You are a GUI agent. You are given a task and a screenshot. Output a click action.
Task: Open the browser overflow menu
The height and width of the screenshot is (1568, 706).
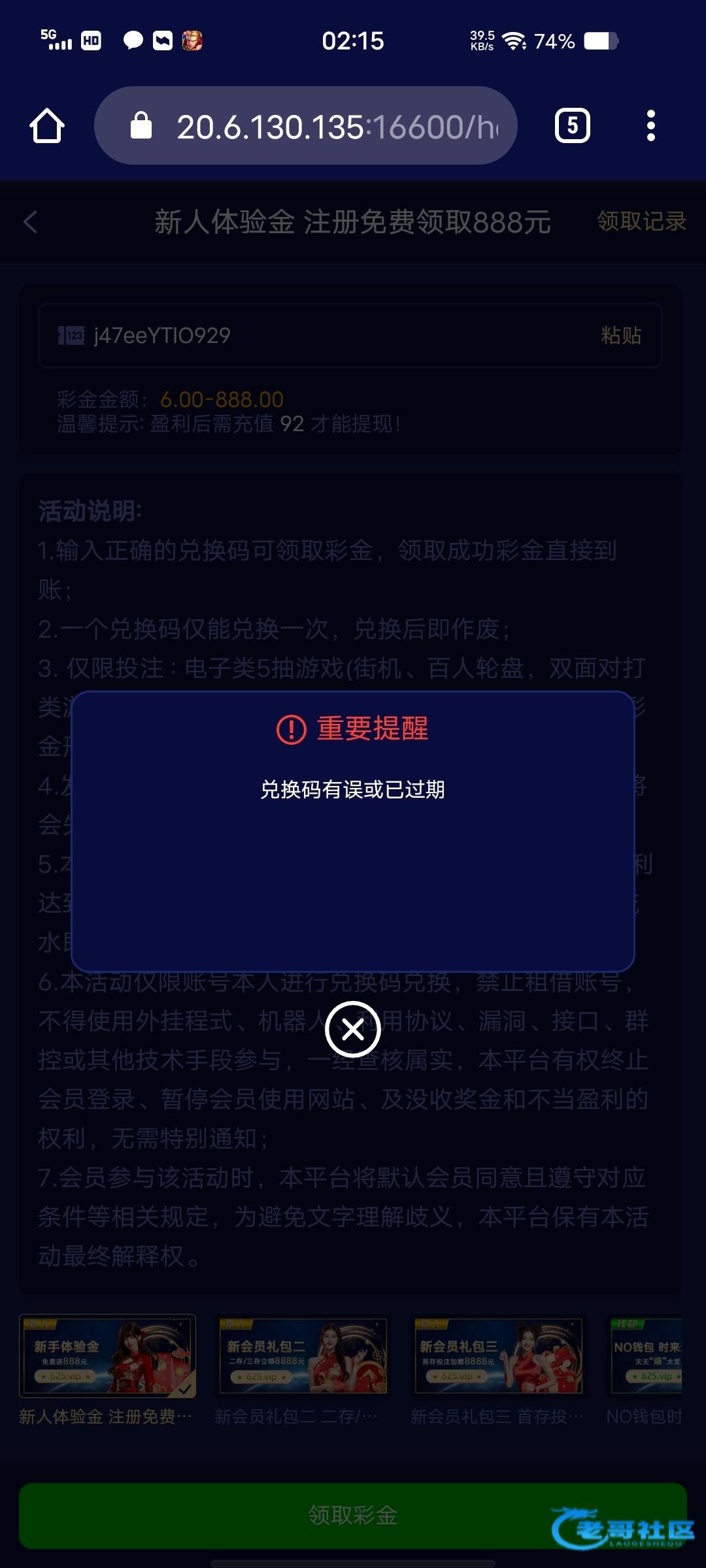(x=650, y=125)
